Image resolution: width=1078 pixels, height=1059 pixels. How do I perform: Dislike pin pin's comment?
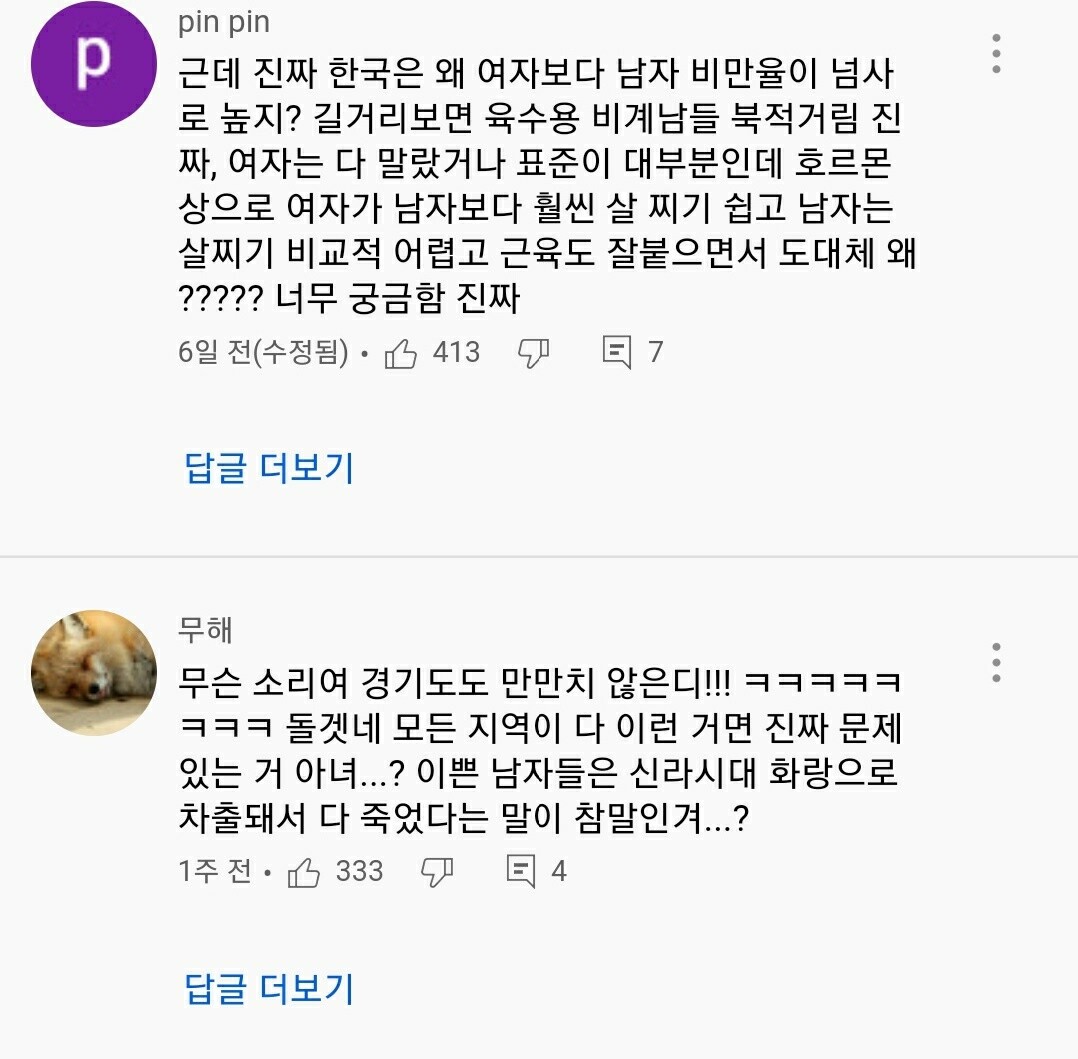533,353
